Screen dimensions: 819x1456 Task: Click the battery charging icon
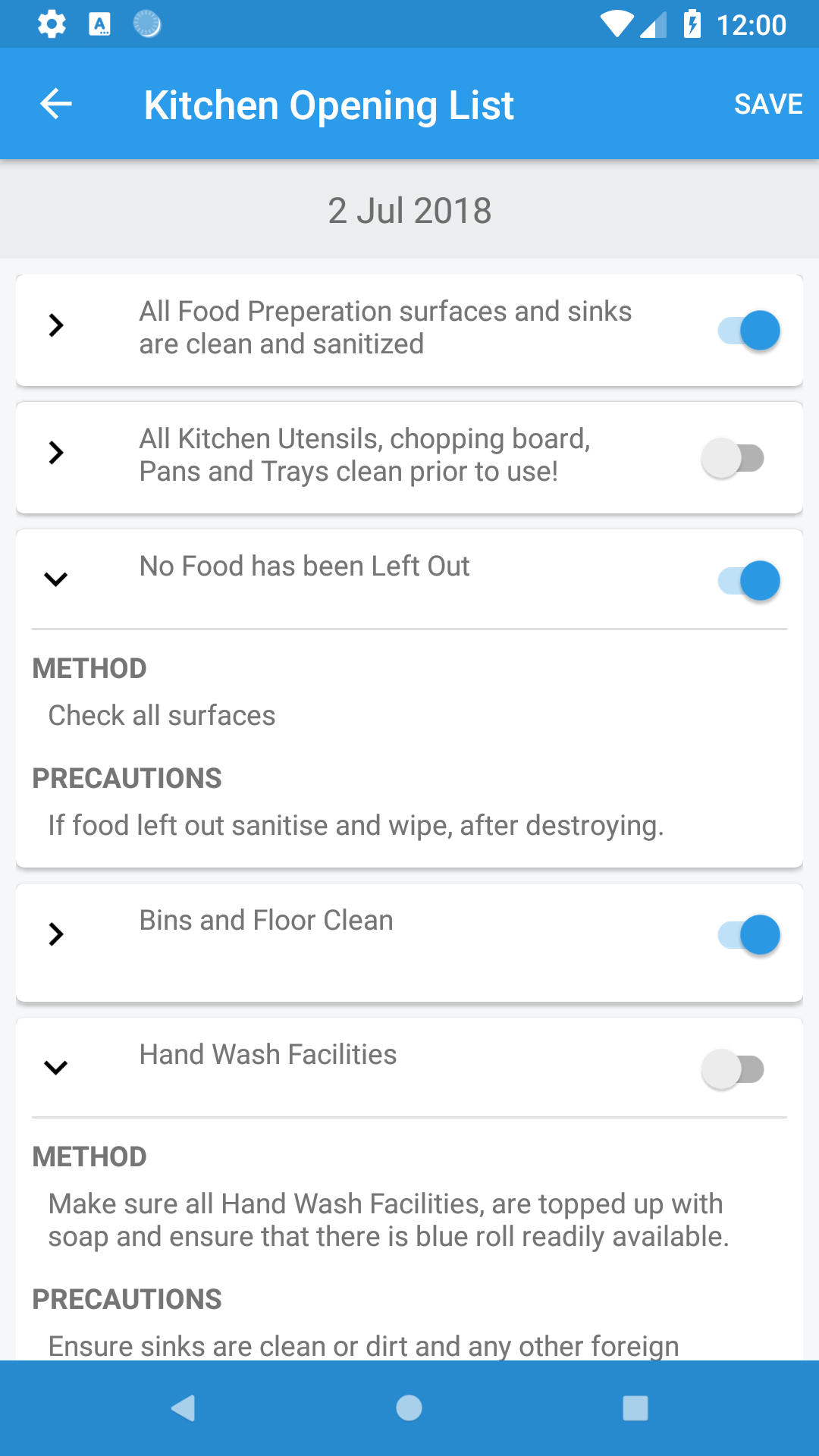click(691, 25)
